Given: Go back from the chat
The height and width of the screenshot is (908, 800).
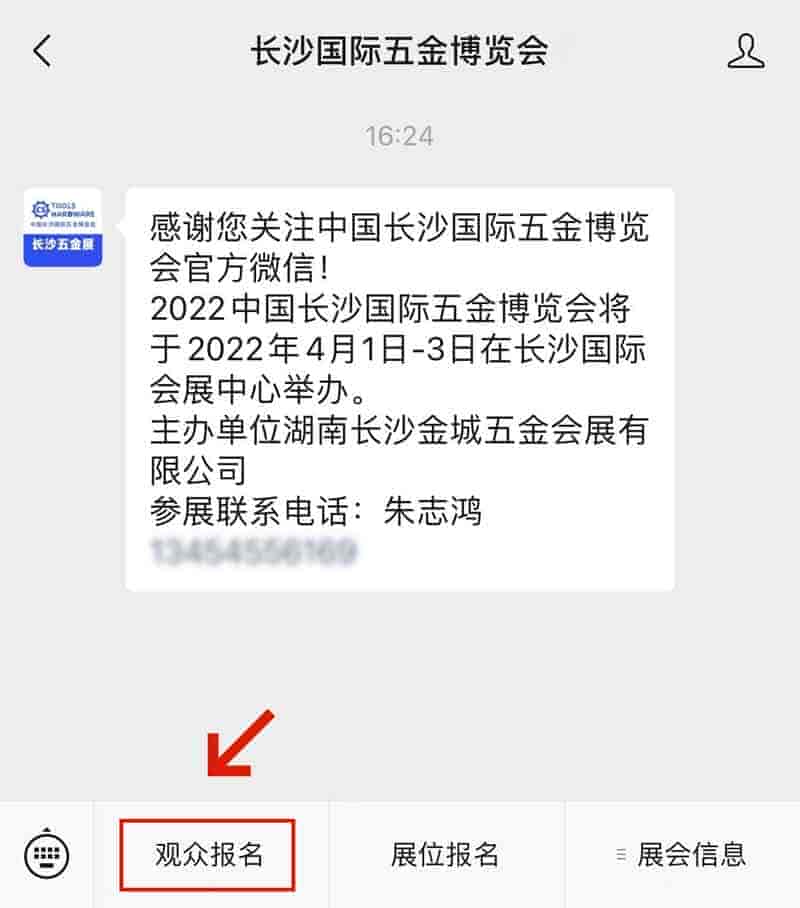Looking at the screenshot, I should (42, 51).
